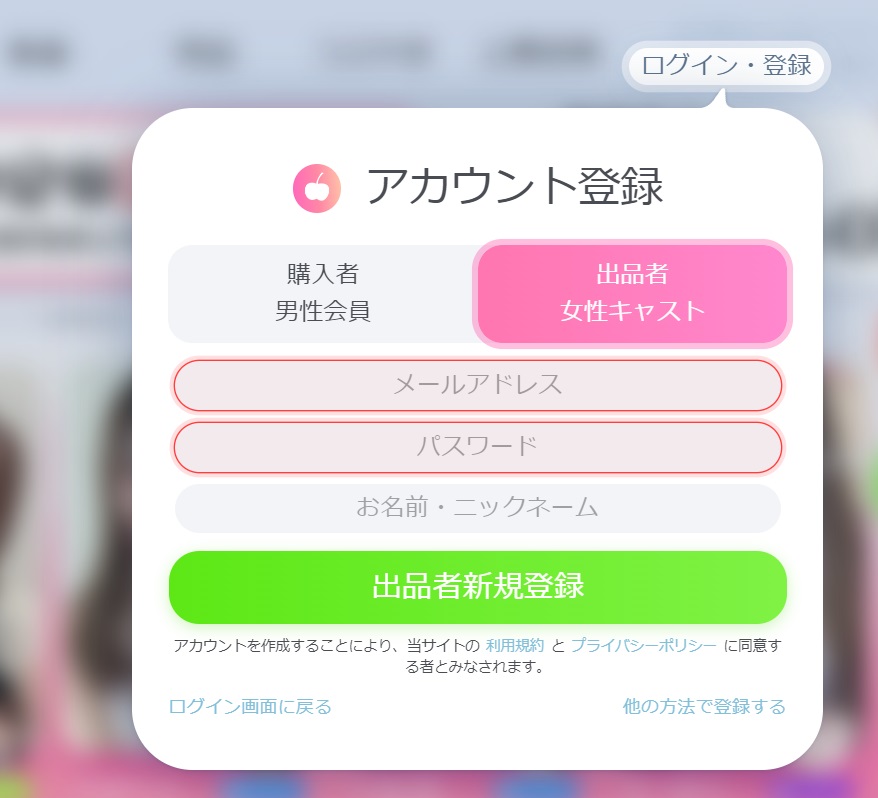Go back via ログイン画面に戻る
Viewport: 878px width, 798px height.
click(250, 707)
